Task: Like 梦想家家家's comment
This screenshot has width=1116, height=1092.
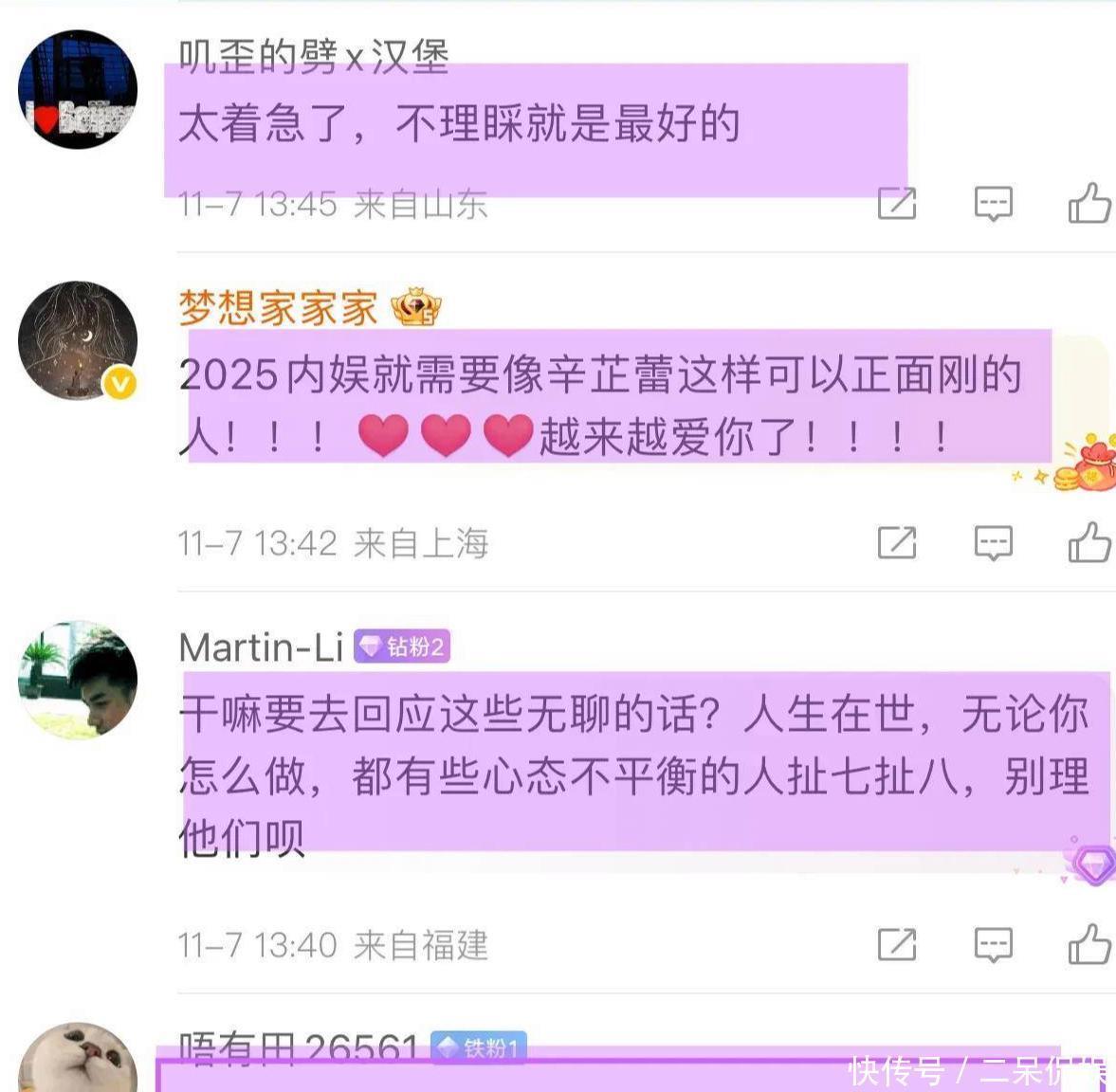Action: pos(1089,542)
